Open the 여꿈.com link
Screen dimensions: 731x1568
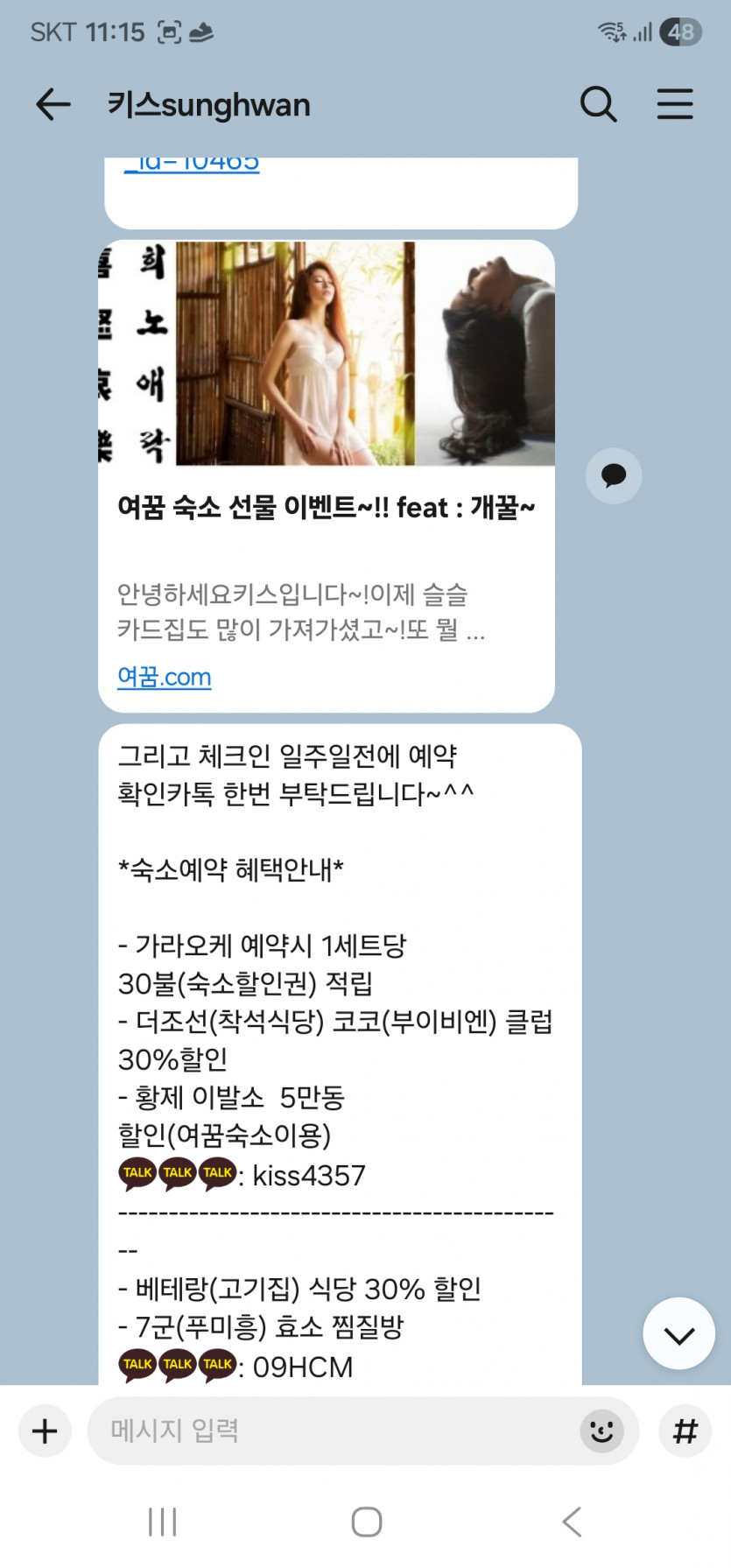[x=165, y=677]
